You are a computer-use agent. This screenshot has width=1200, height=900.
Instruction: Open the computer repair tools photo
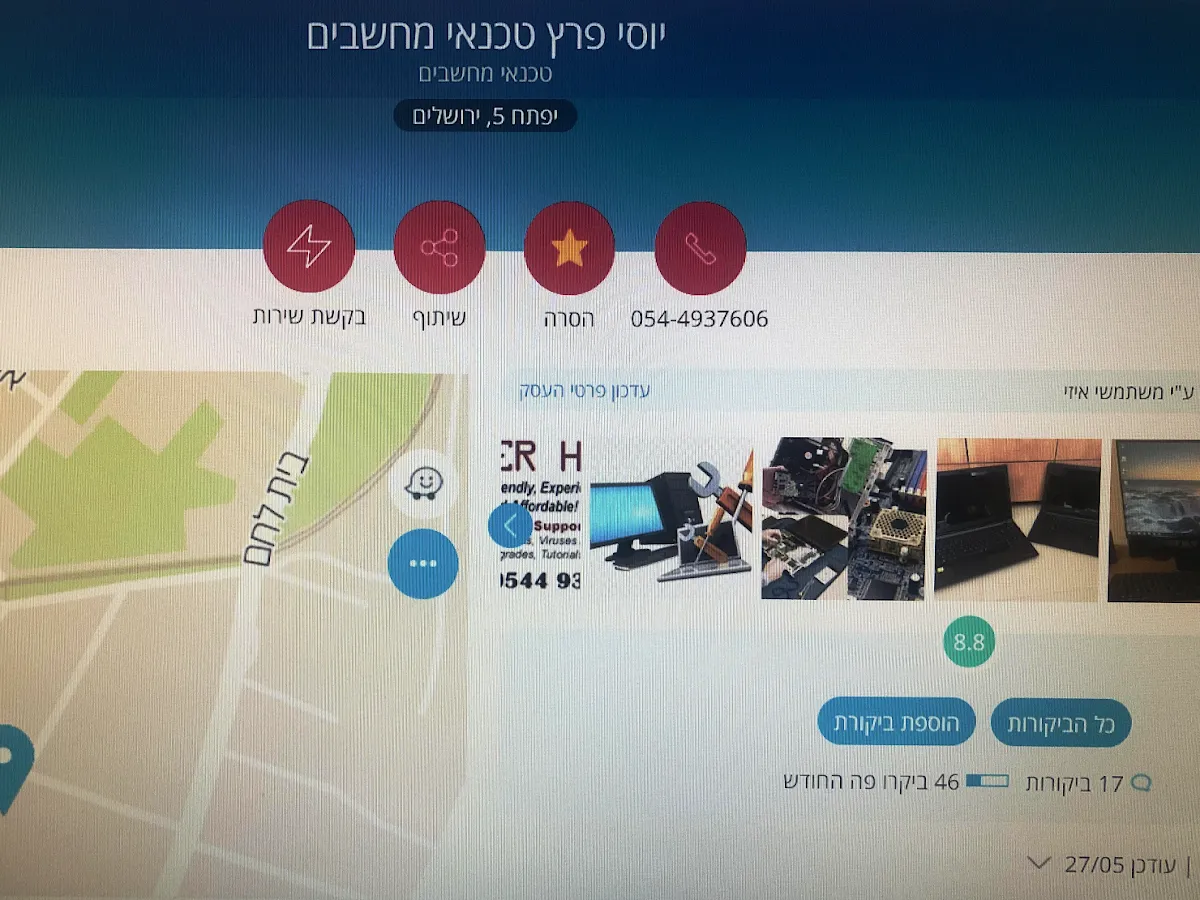[x=670, y=520]
